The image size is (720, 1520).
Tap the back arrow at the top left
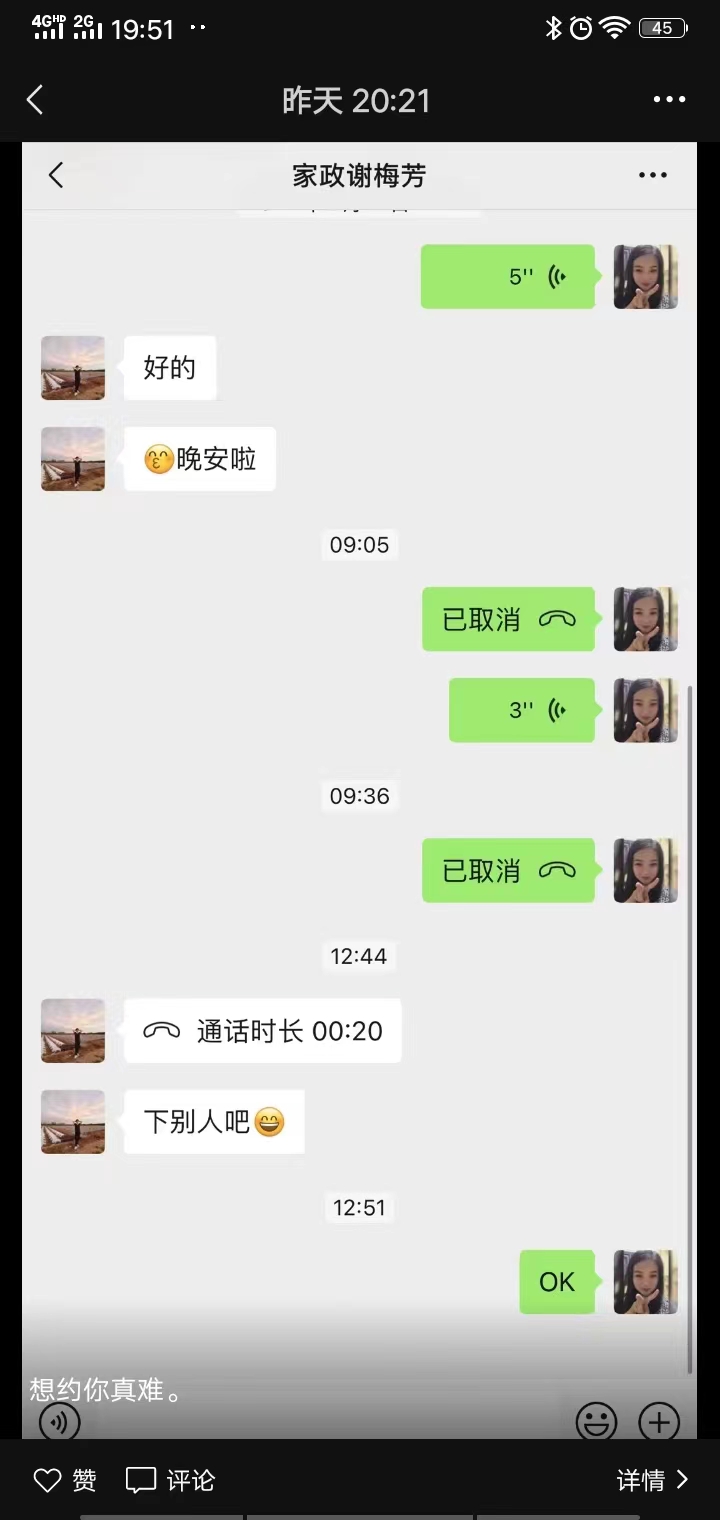point(35,100)
